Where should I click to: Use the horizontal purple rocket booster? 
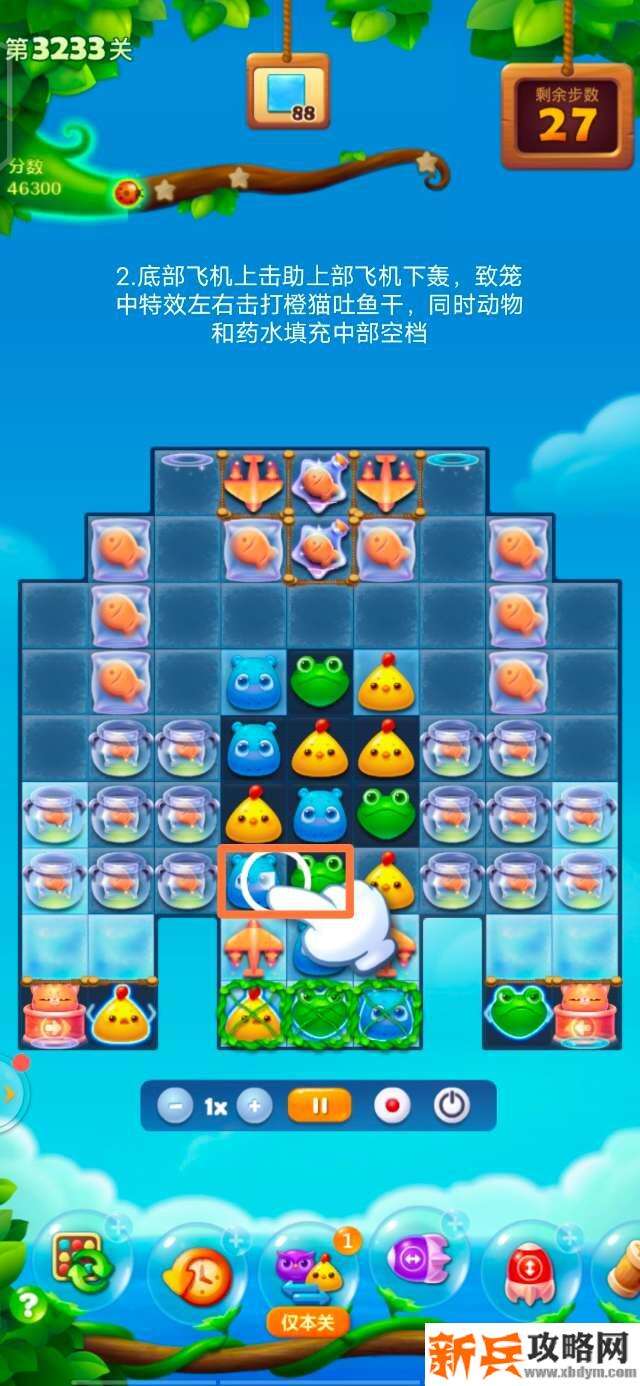coord(417,1262)
